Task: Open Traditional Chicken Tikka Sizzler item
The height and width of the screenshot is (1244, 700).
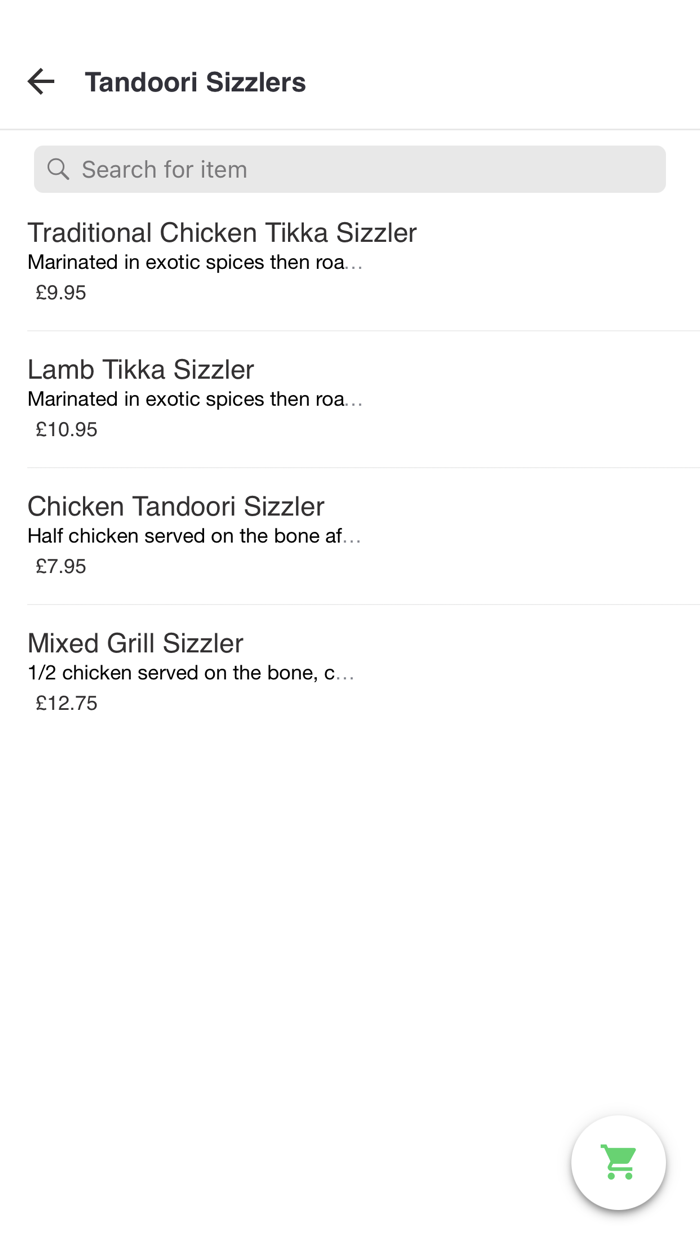Action: point(222,260)
